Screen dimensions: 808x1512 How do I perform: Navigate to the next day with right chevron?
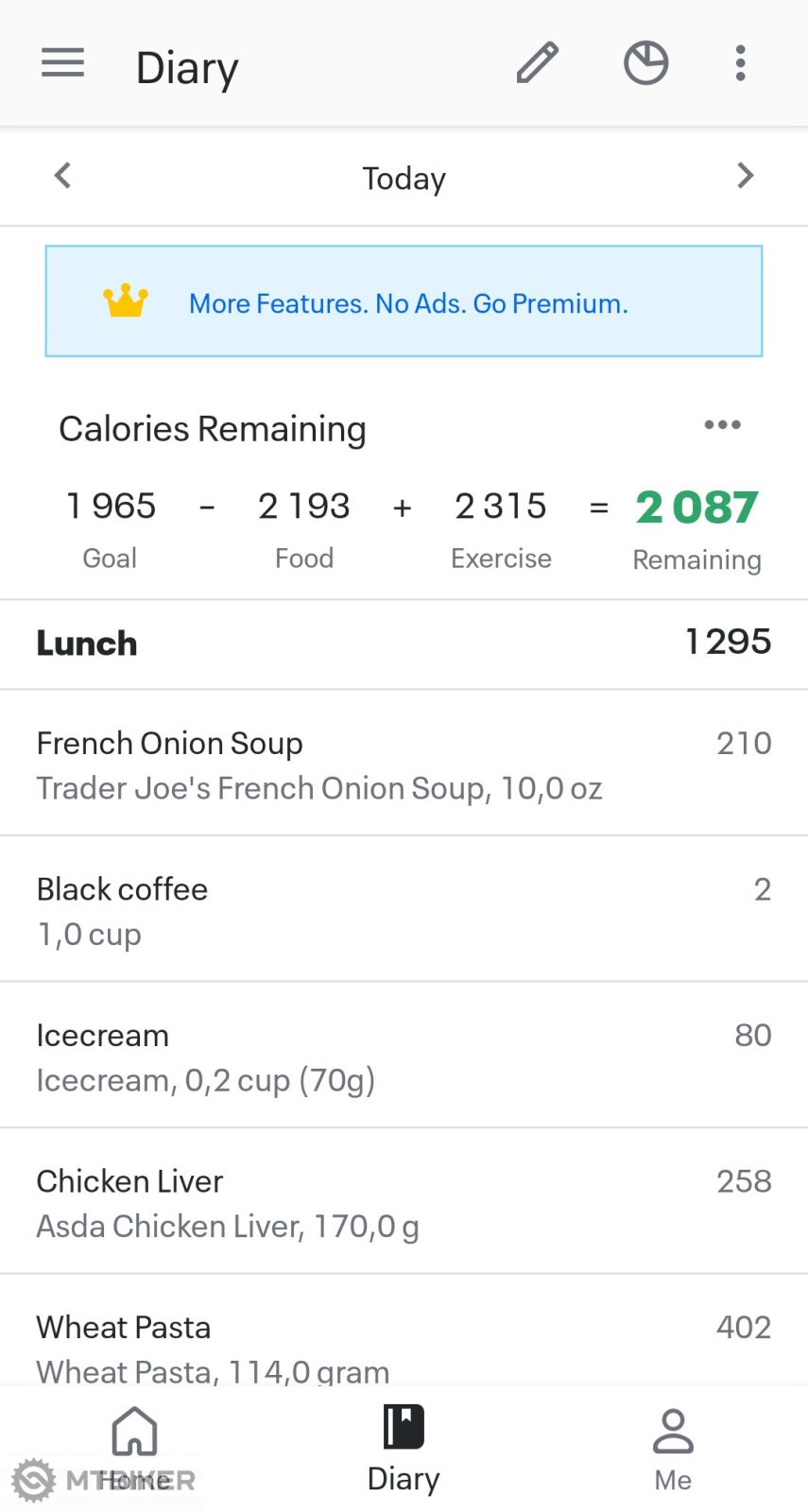coord(746,176)
